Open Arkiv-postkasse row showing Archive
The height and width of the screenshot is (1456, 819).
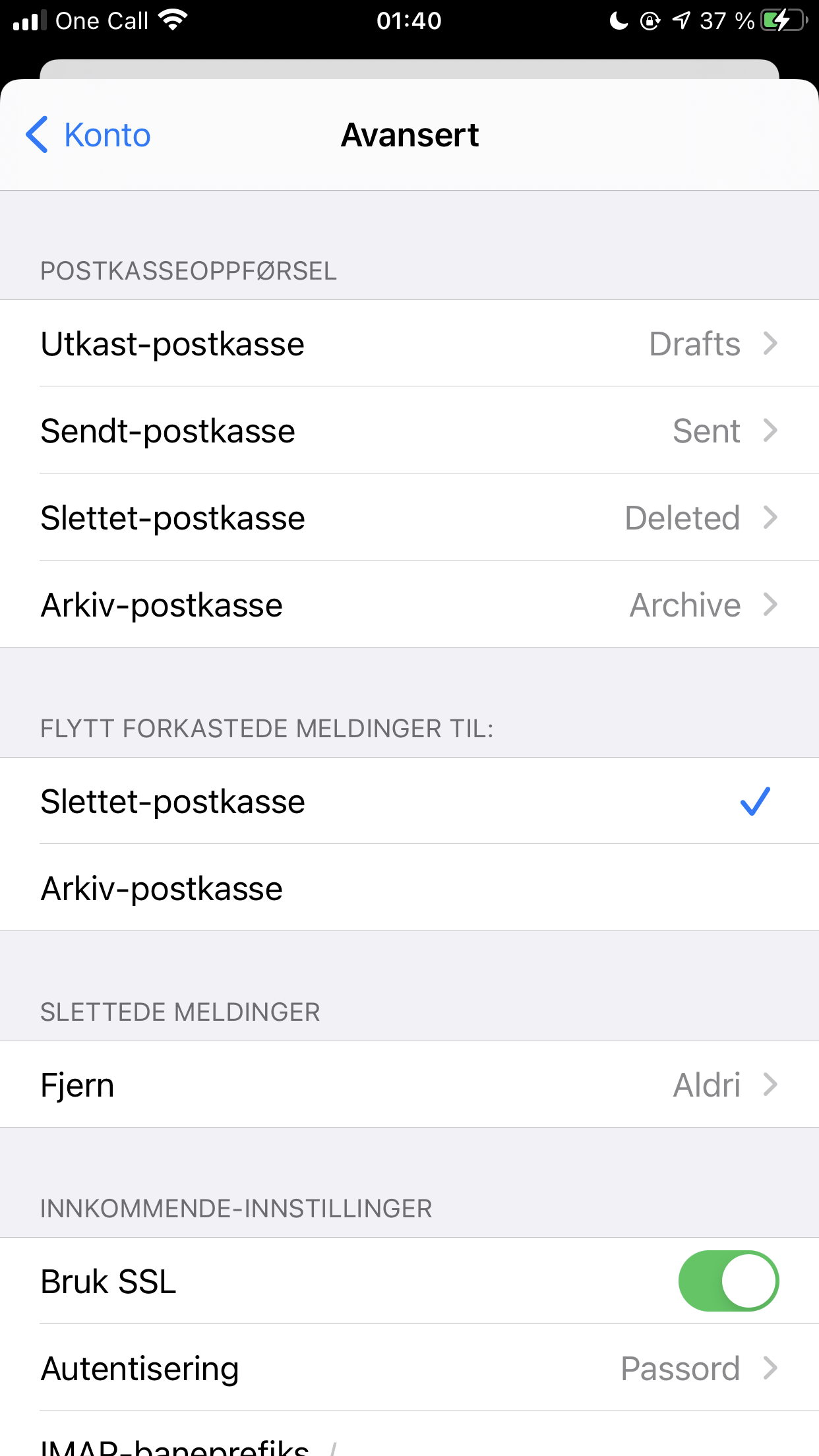point(409,605)
